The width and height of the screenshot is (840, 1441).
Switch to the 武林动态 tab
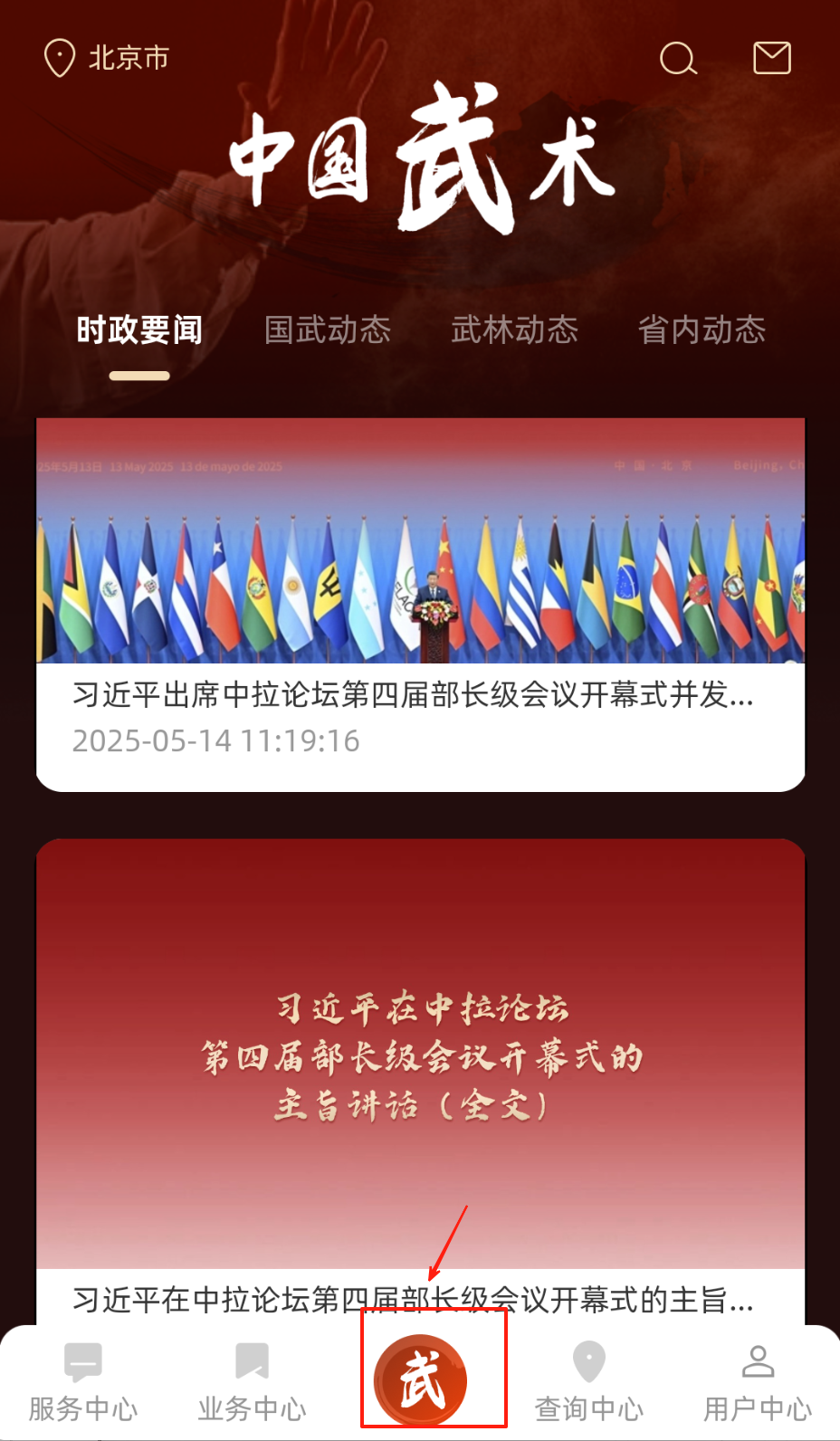514,330
